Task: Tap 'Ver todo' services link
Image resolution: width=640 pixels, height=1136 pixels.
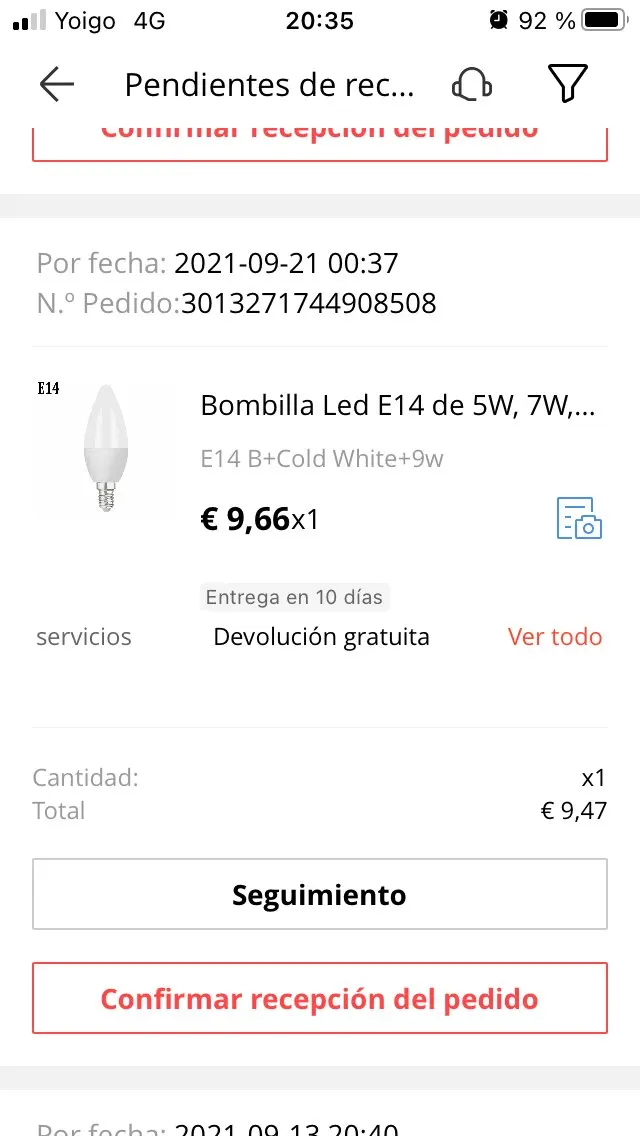Action: [x=555, y=637]
